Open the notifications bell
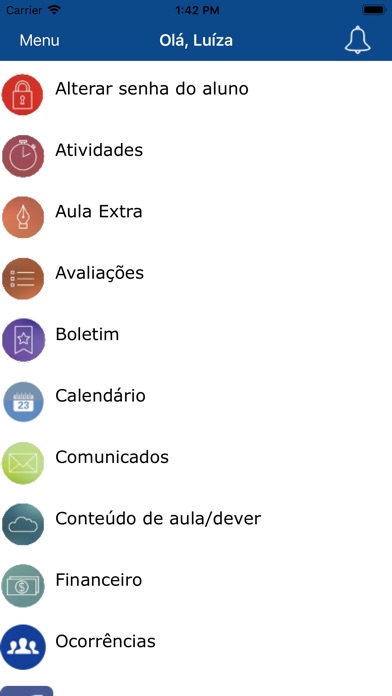Screen dimensions: 392x696 (x=357, y=40)
